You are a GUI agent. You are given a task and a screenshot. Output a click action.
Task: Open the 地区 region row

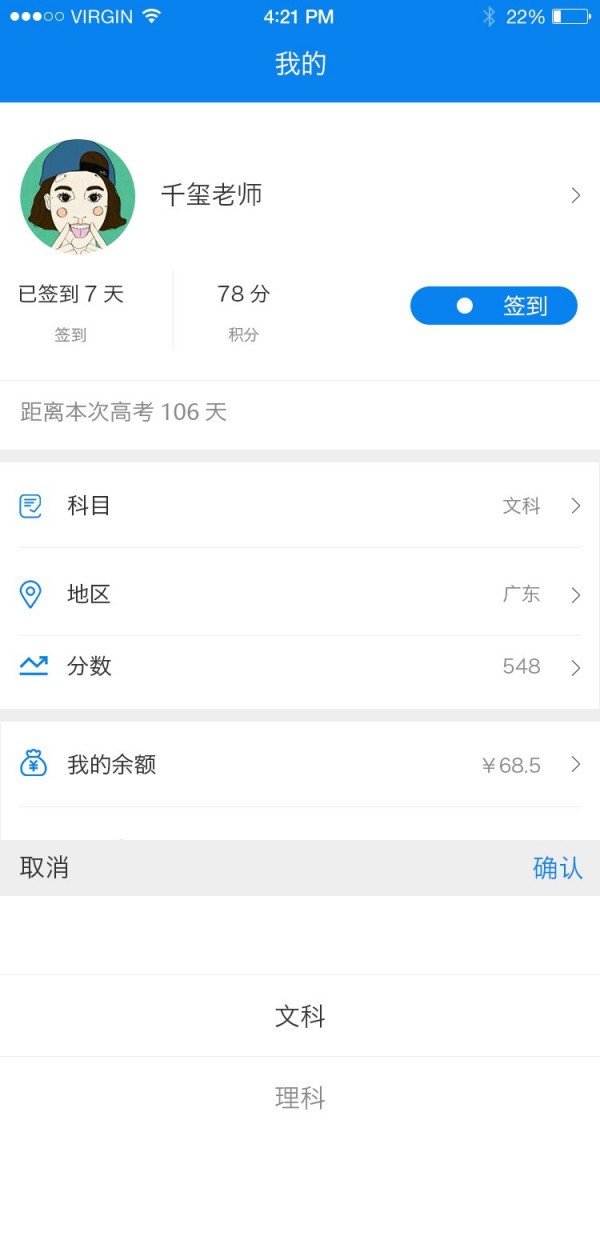click(300, 595)
